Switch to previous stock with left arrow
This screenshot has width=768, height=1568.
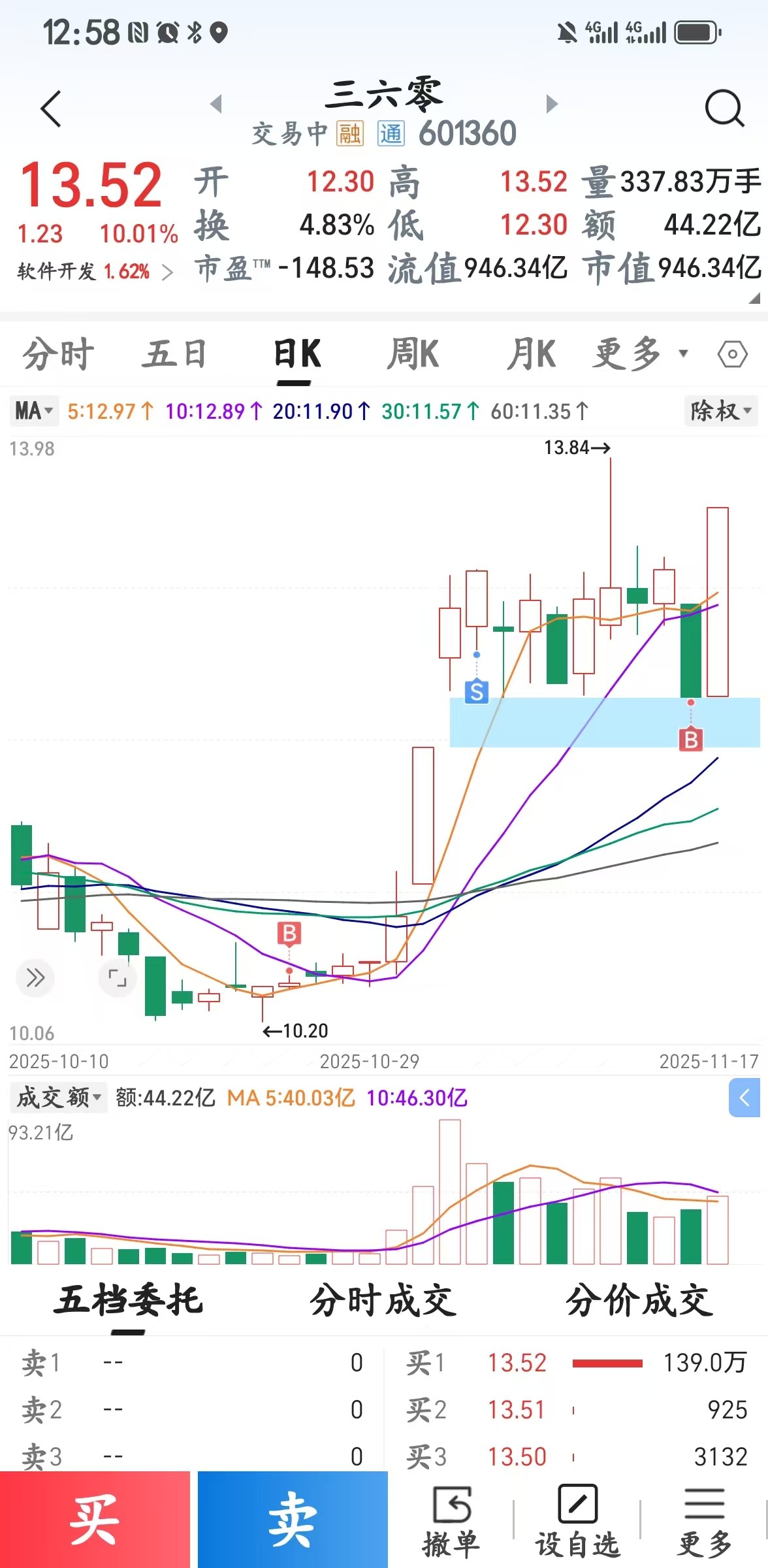pyautogui.click(x=216, y=105)
